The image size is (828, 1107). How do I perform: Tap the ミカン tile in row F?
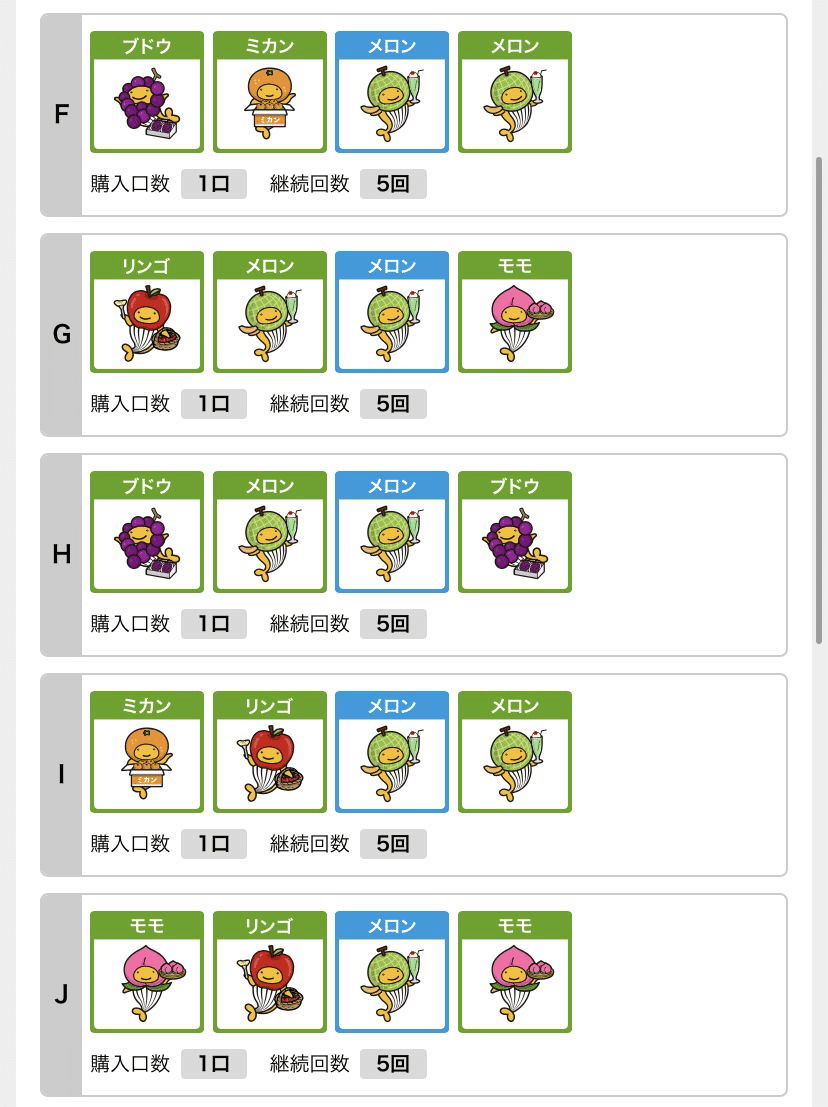pos(270,92)
